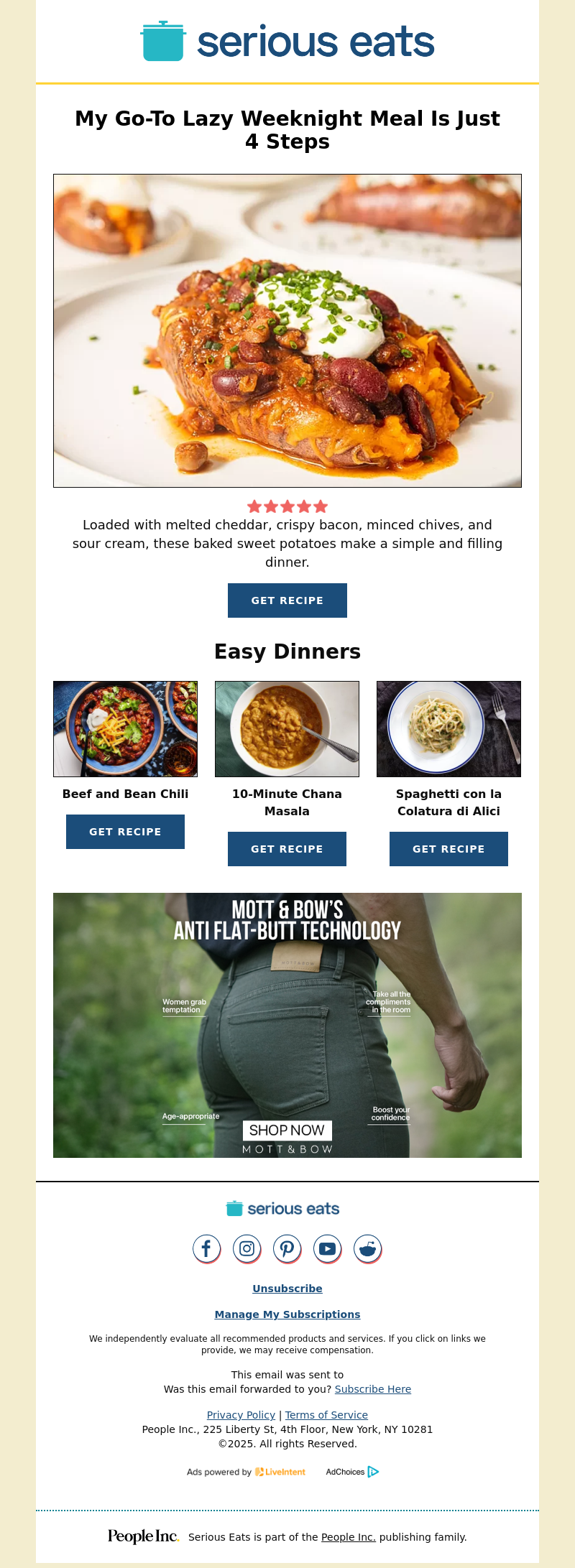Open Manage My Subscriptions
The height and width of the screenshot is (1568, 575).
pos(287,1314)
